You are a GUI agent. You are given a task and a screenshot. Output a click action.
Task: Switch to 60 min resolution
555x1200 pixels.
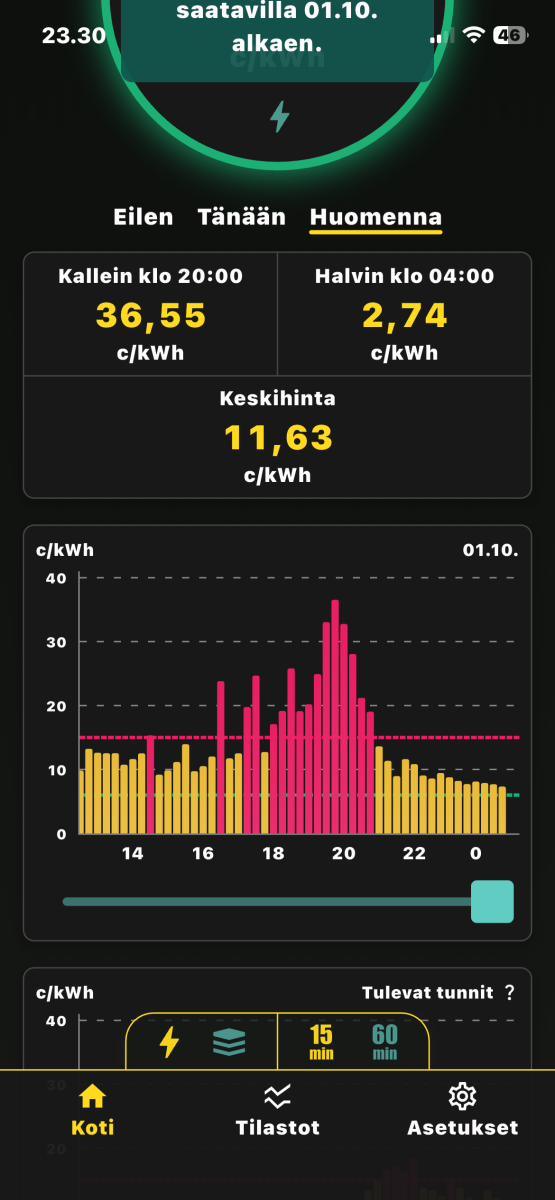(x=384, y=1043)
